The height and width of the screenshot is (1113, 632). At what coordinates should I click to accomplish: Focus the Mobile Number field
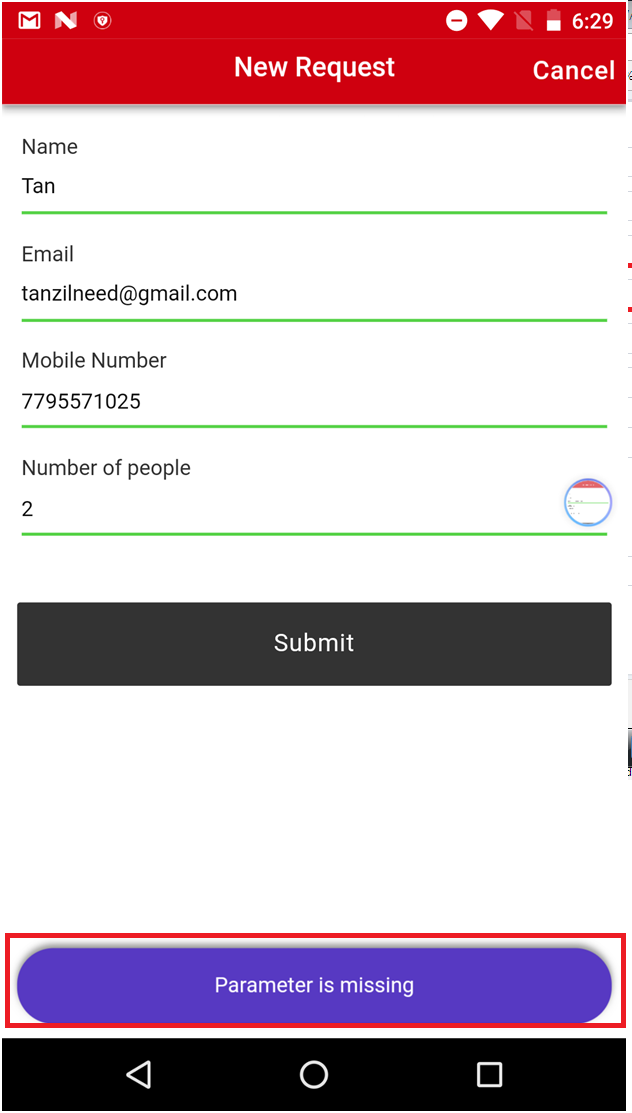pyautogui.click(x=314, y=402)
